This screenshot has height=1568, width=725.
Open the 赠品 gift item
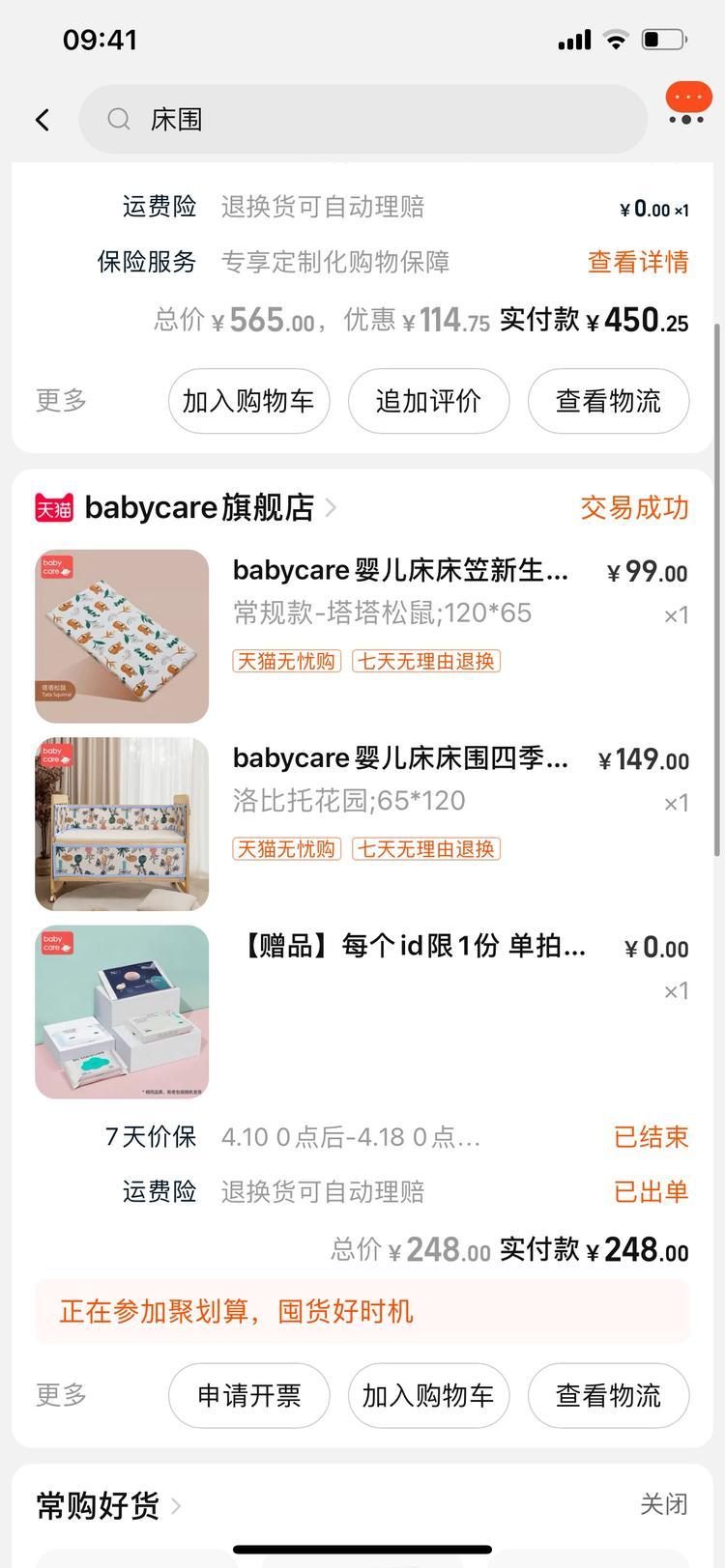click(413, 946)
